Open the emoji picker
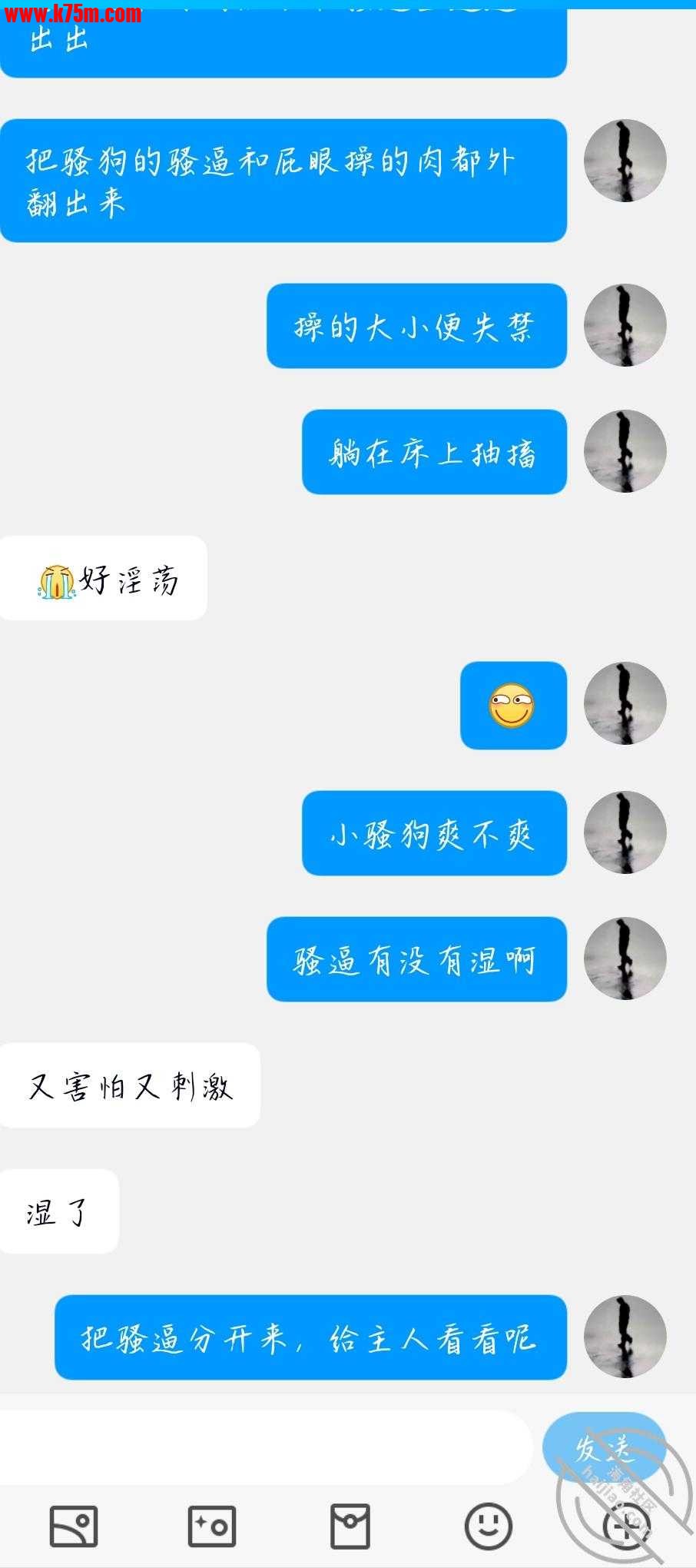This screenshot has height=1568, width=696. [x=489, y=1526]
